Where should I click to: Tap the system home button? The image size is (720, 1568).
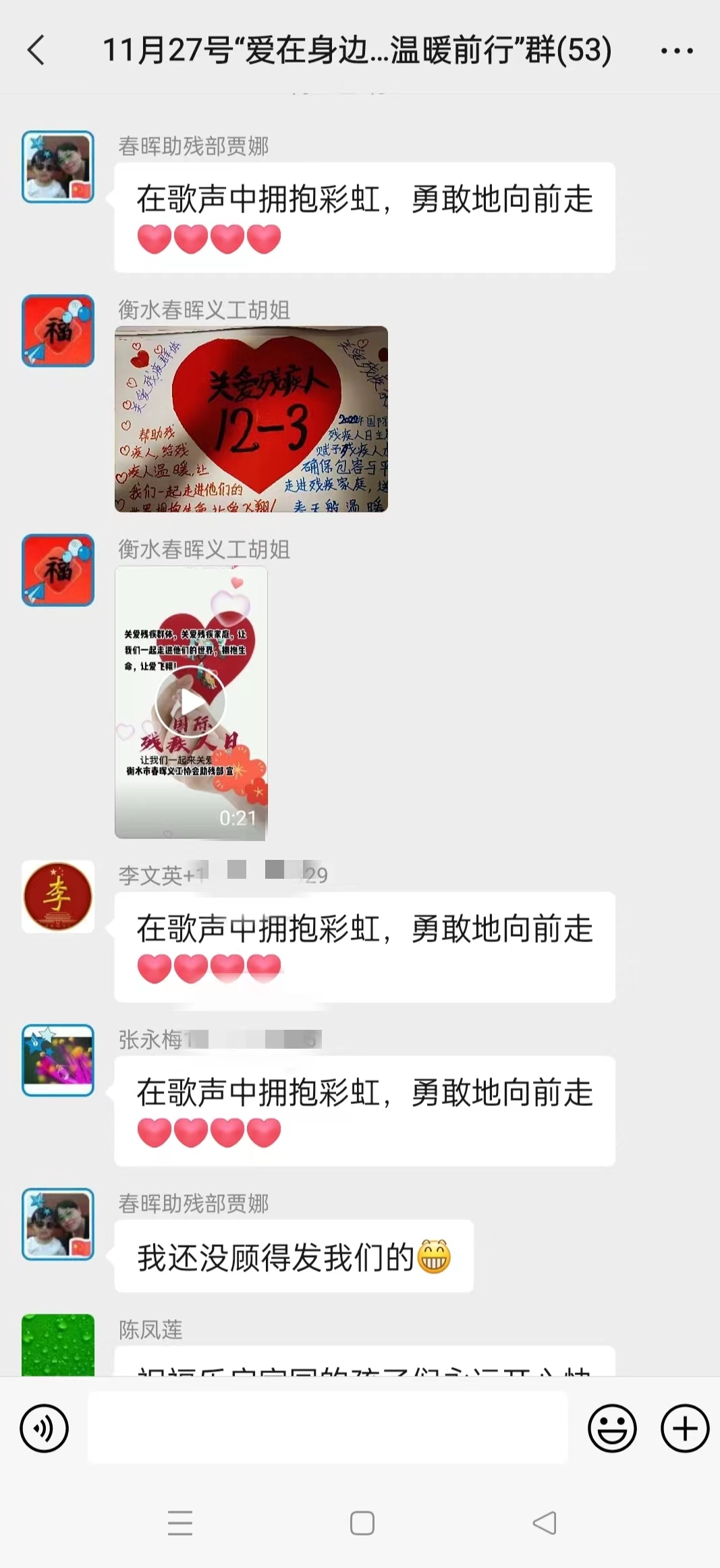pos(362,1523)
